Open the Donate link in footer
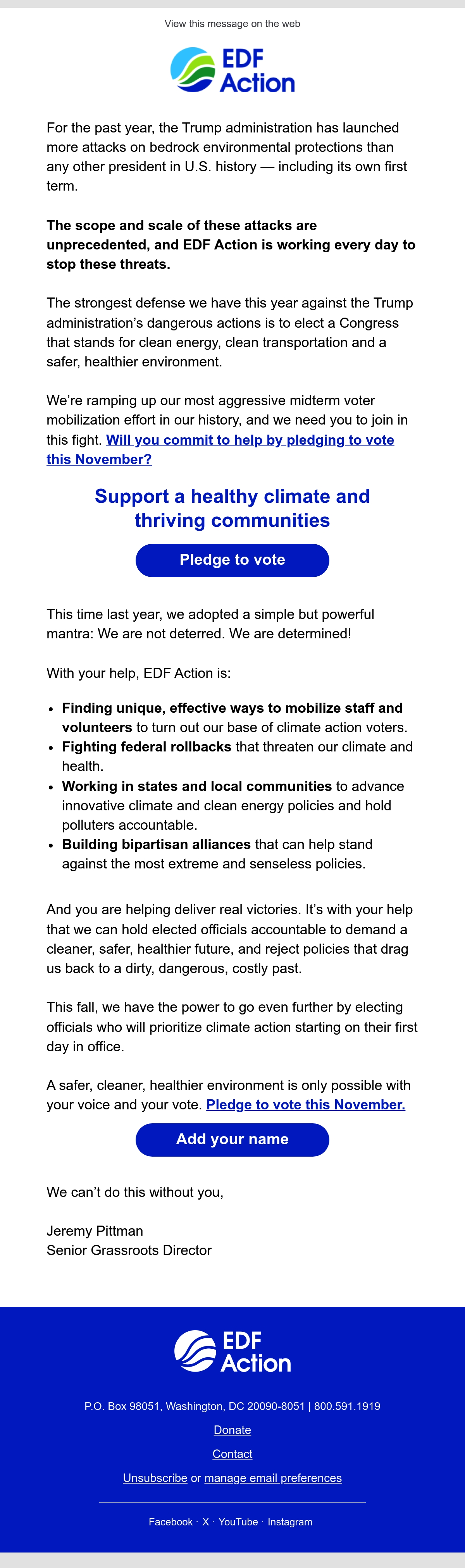 tap(232, 1430)
